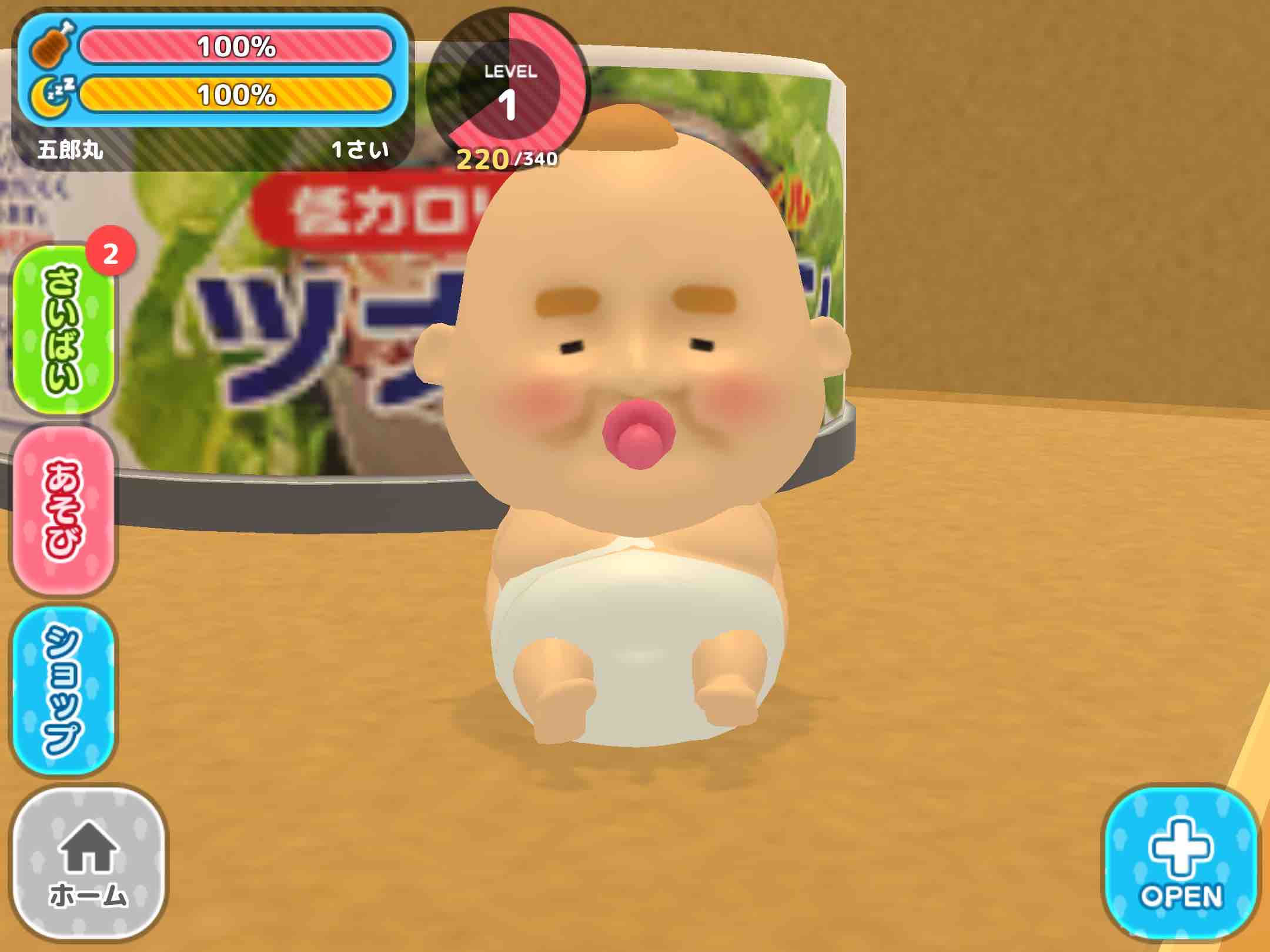Open the さいばい menu

point(63,329)
